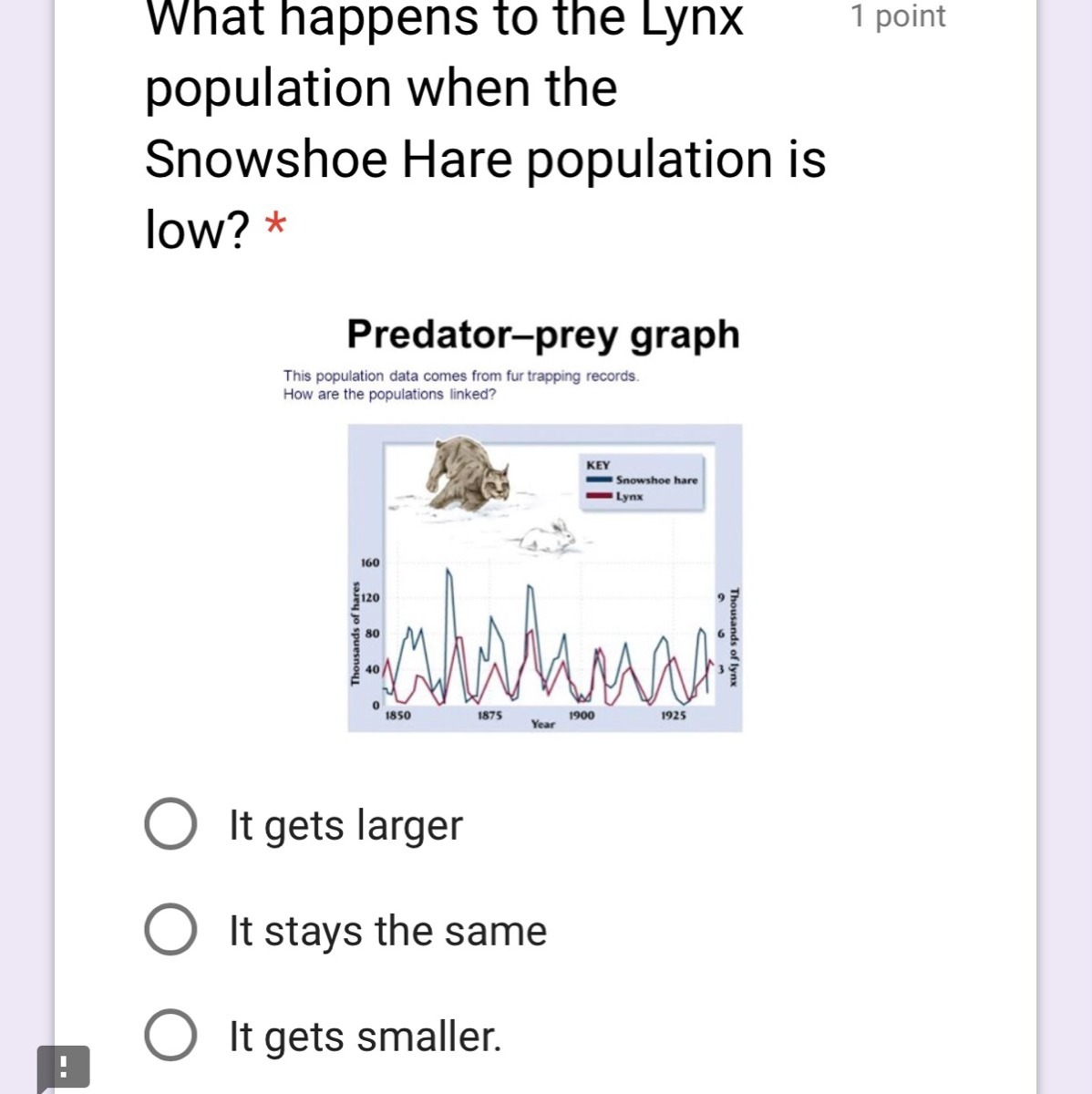Open the report problem exclamation icon
The image size is (1092, 1094).
63,1067
